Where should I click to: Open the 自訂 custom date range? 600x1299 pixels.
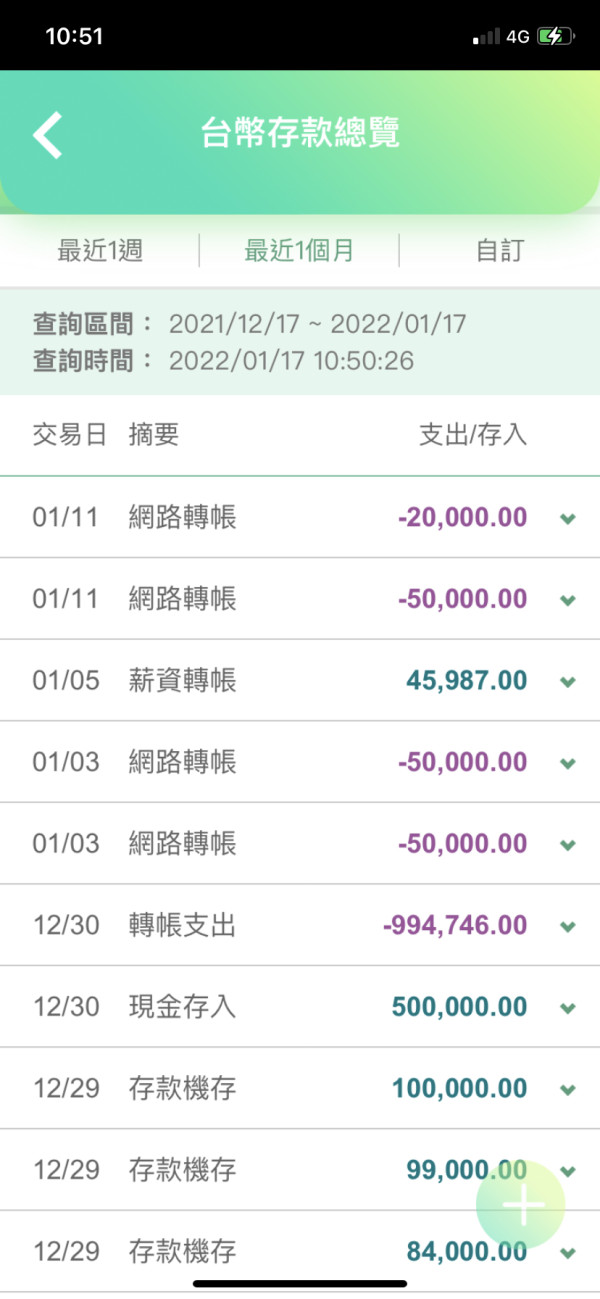point(499,250)
